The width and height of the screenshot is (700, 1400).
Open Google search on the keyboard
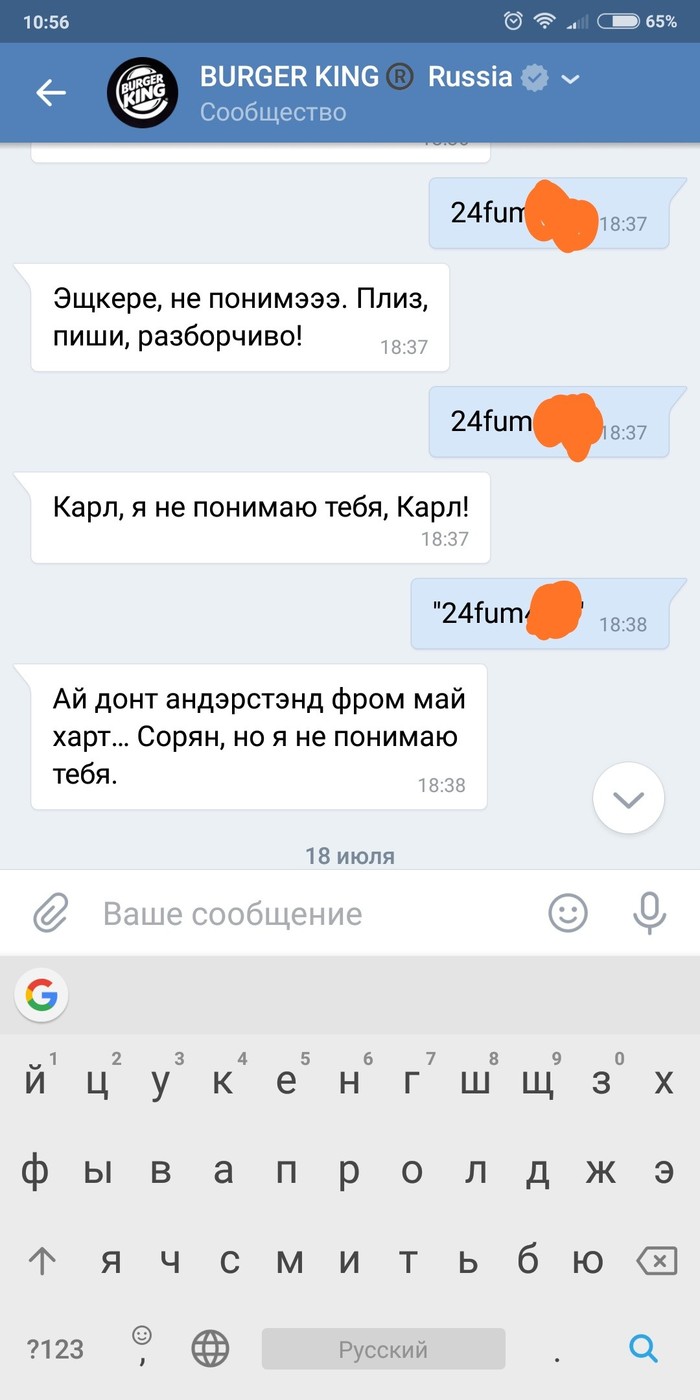pyautogui.click(x=41, y=994)
